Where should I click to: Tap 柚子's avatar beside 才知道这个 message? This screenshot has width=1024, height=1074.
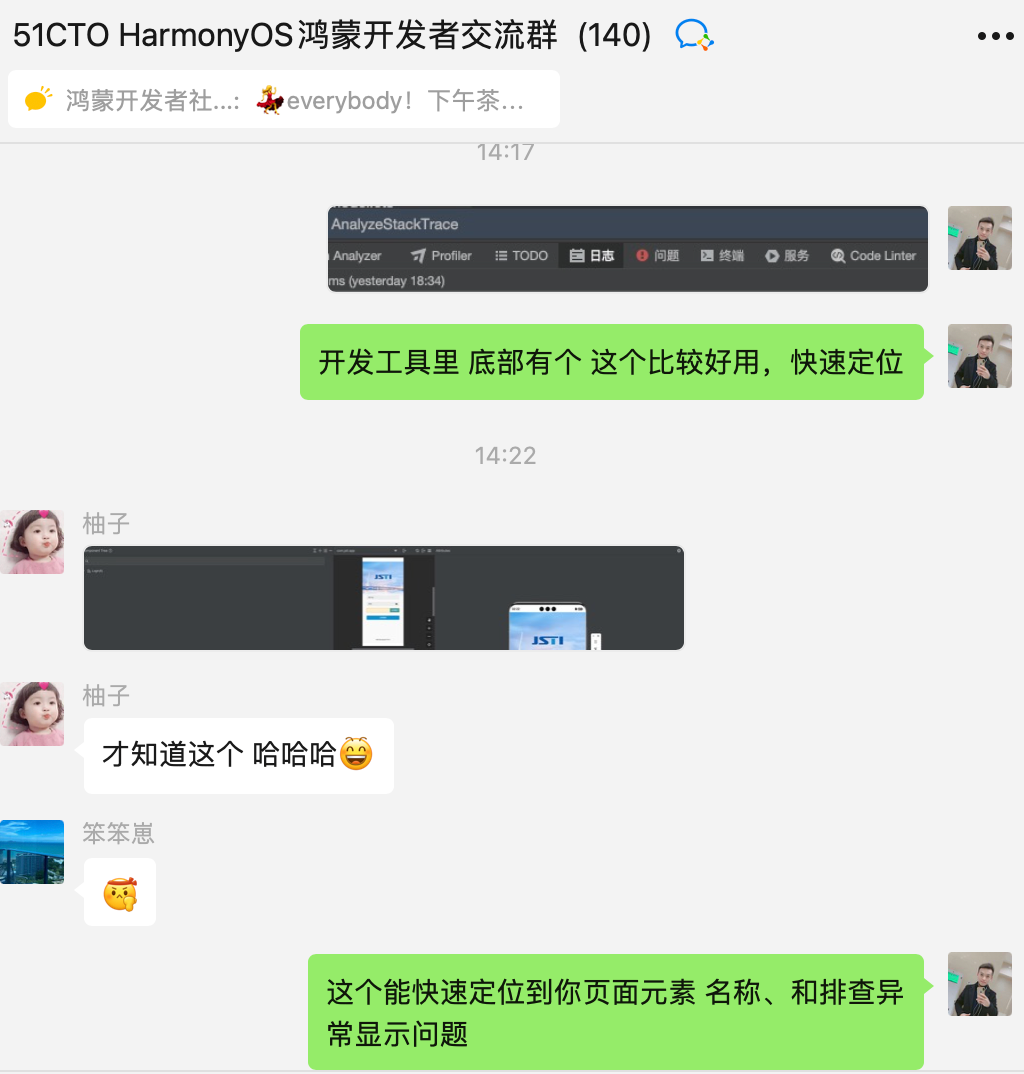pos(32,714)
